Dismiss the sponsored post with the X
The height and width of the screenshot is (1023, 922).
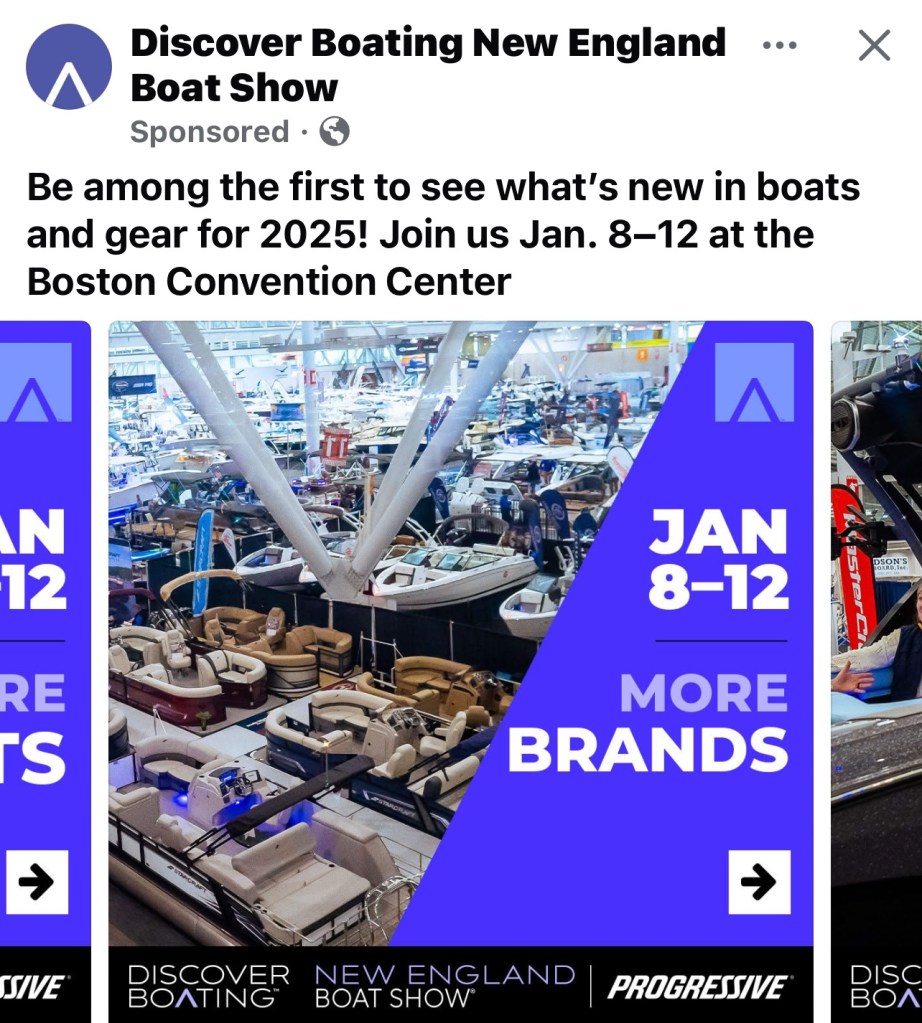(874, 45)
